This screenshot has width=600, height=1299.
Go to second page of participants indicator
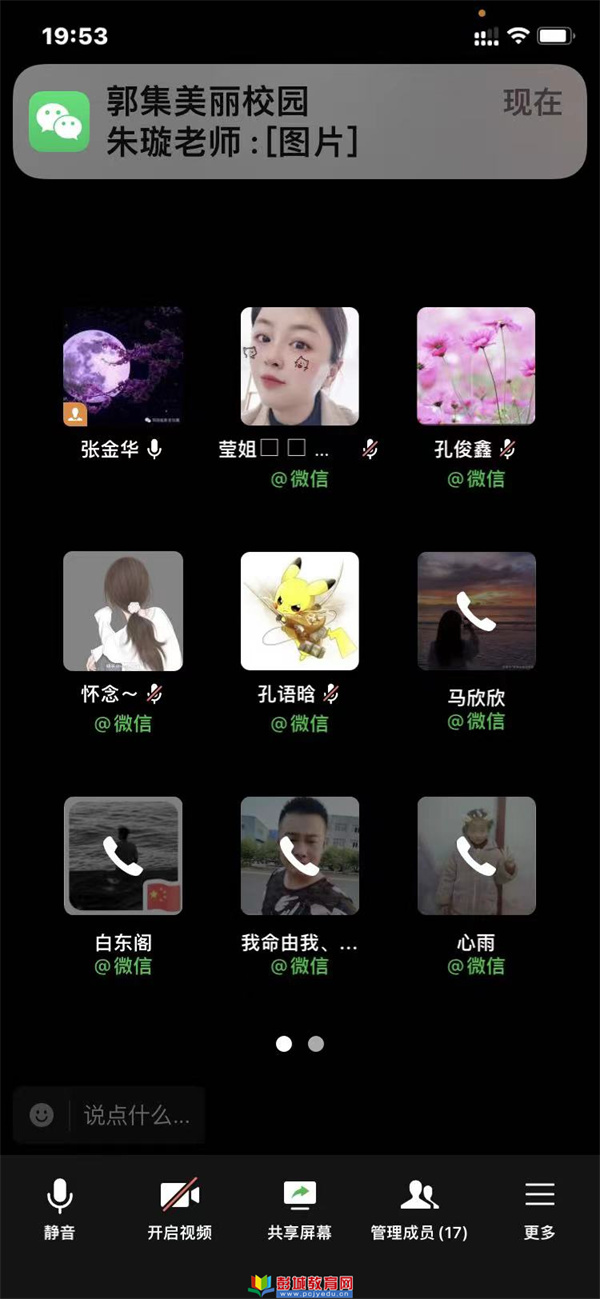(316, 1044)
